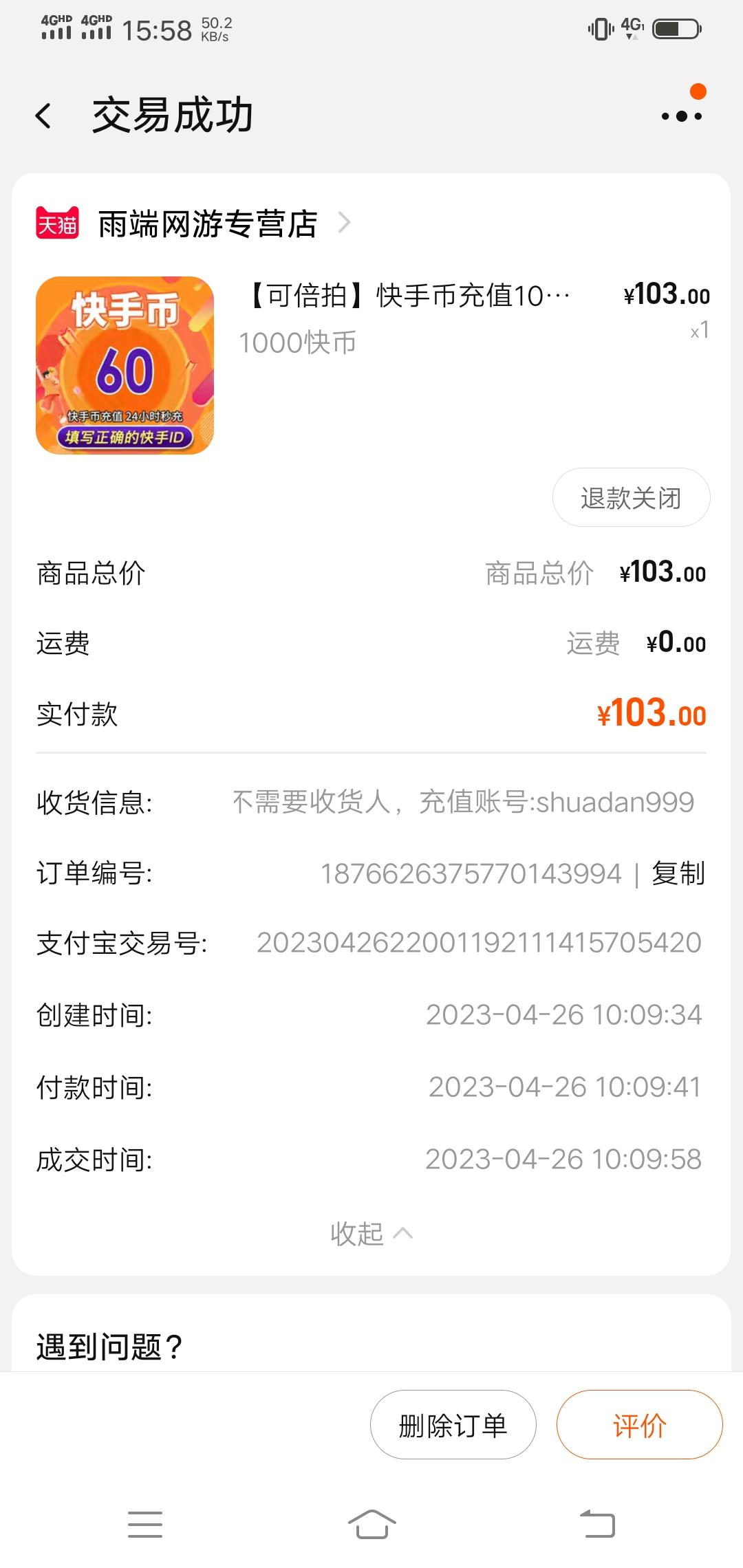Open the three-dot overflow menu
Viewport: 743px width, 1568px height.
click(681, 116)
